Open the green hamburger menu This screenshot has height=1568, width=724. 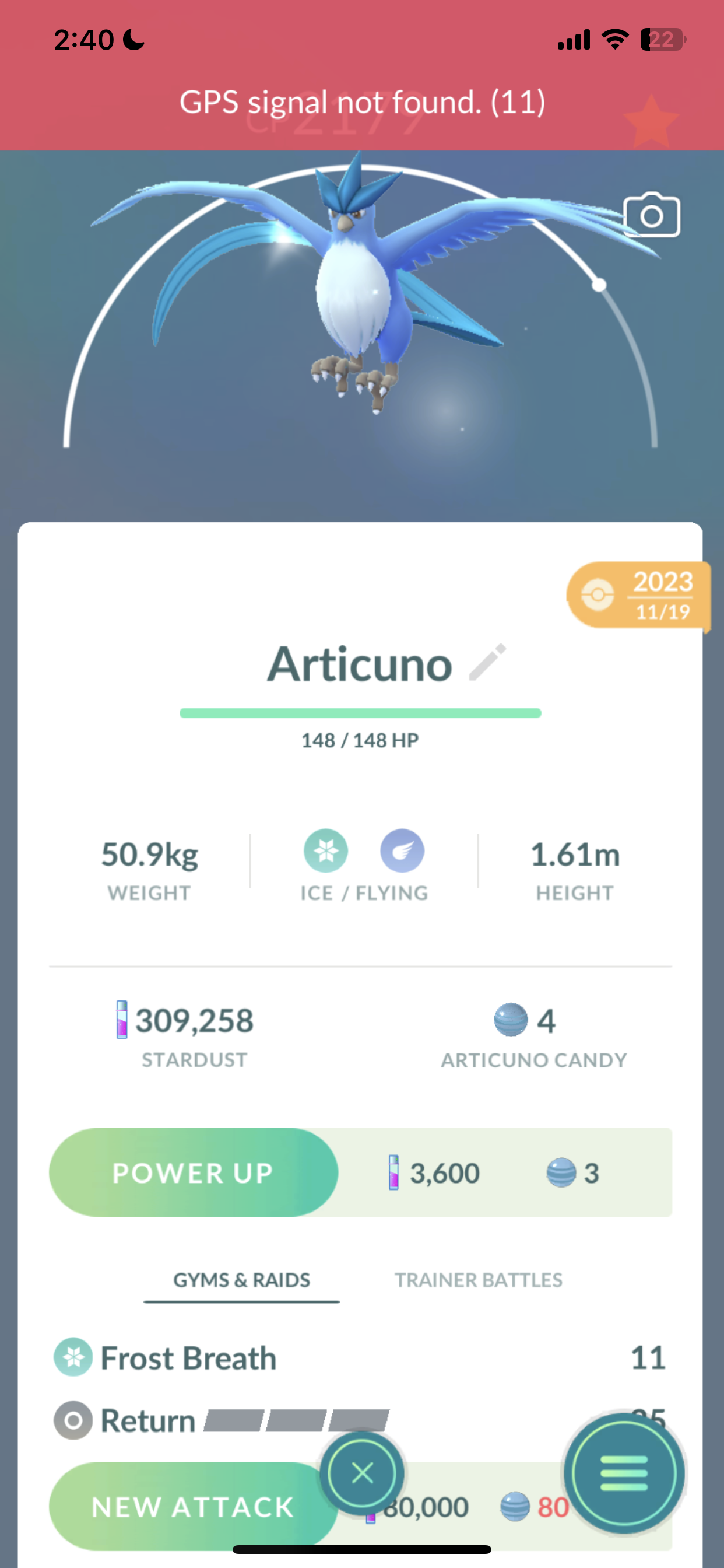pos(624,1473)
